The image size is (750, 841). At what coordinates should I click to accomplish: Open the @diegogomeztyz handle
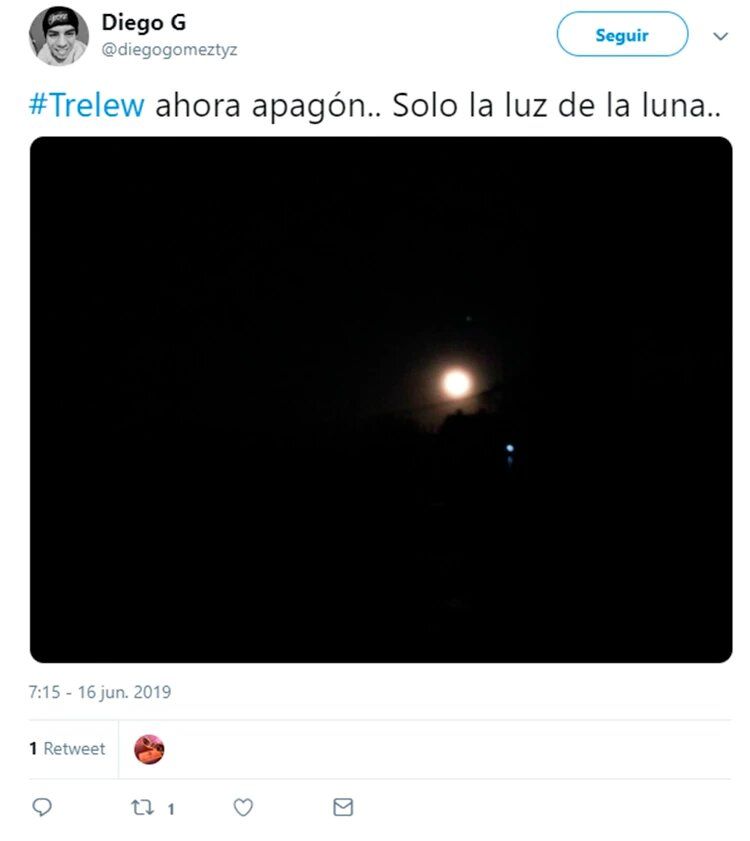(x=169, y=49)
